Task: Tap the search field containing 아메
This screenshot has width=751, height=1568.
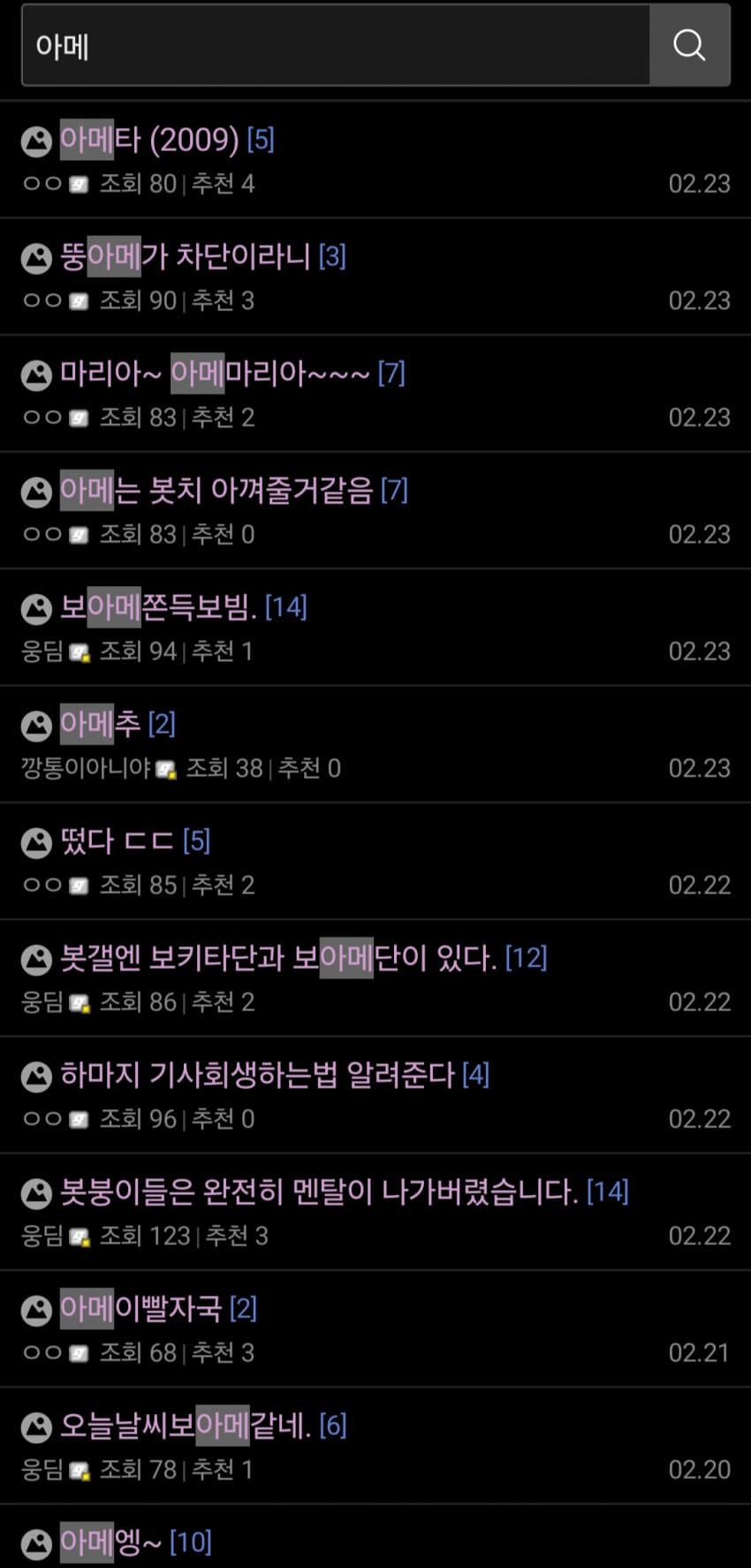Action: coord(336,46)
